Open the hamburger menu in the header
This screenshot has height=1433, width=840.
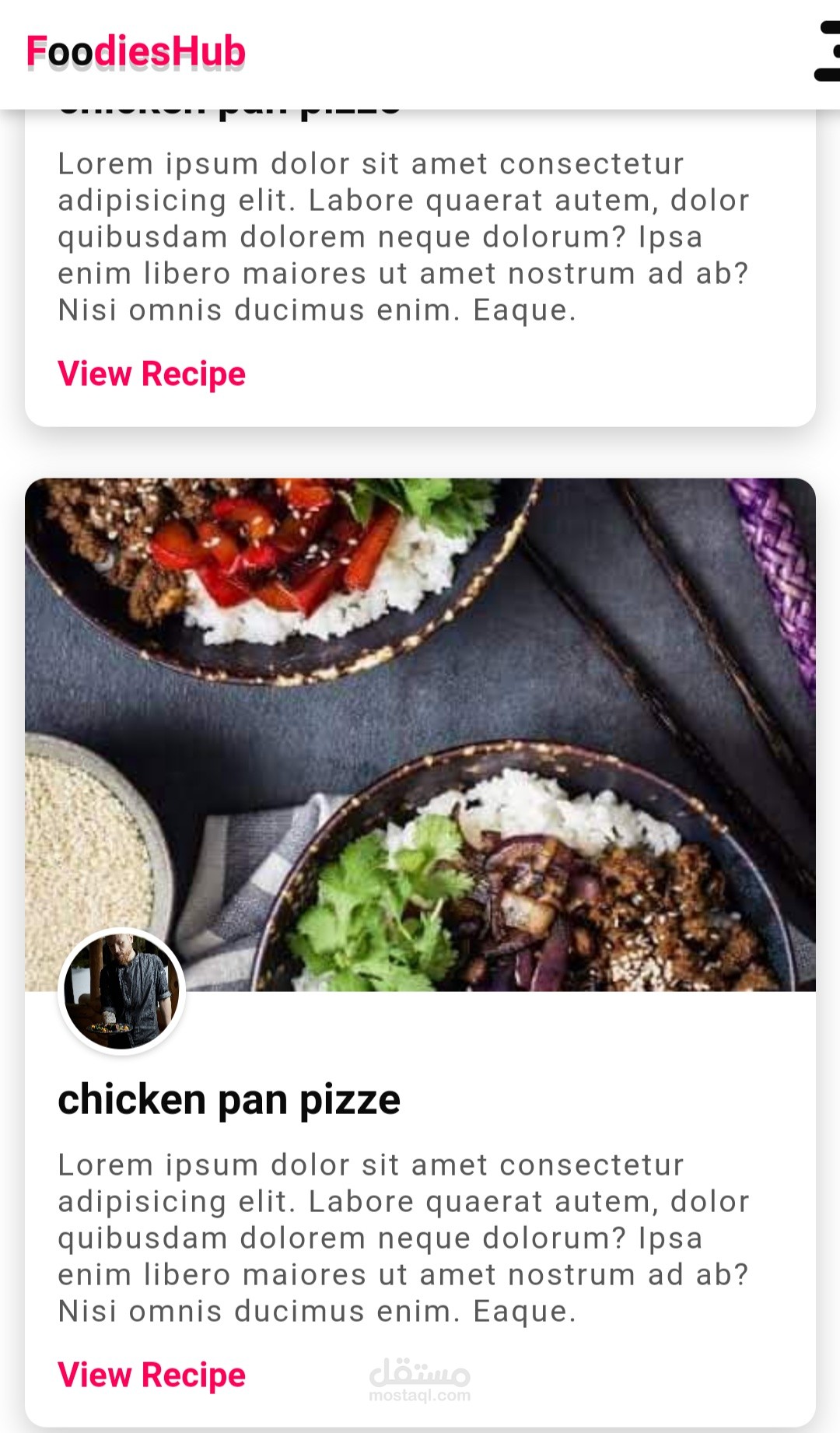[x=827, y=51]
